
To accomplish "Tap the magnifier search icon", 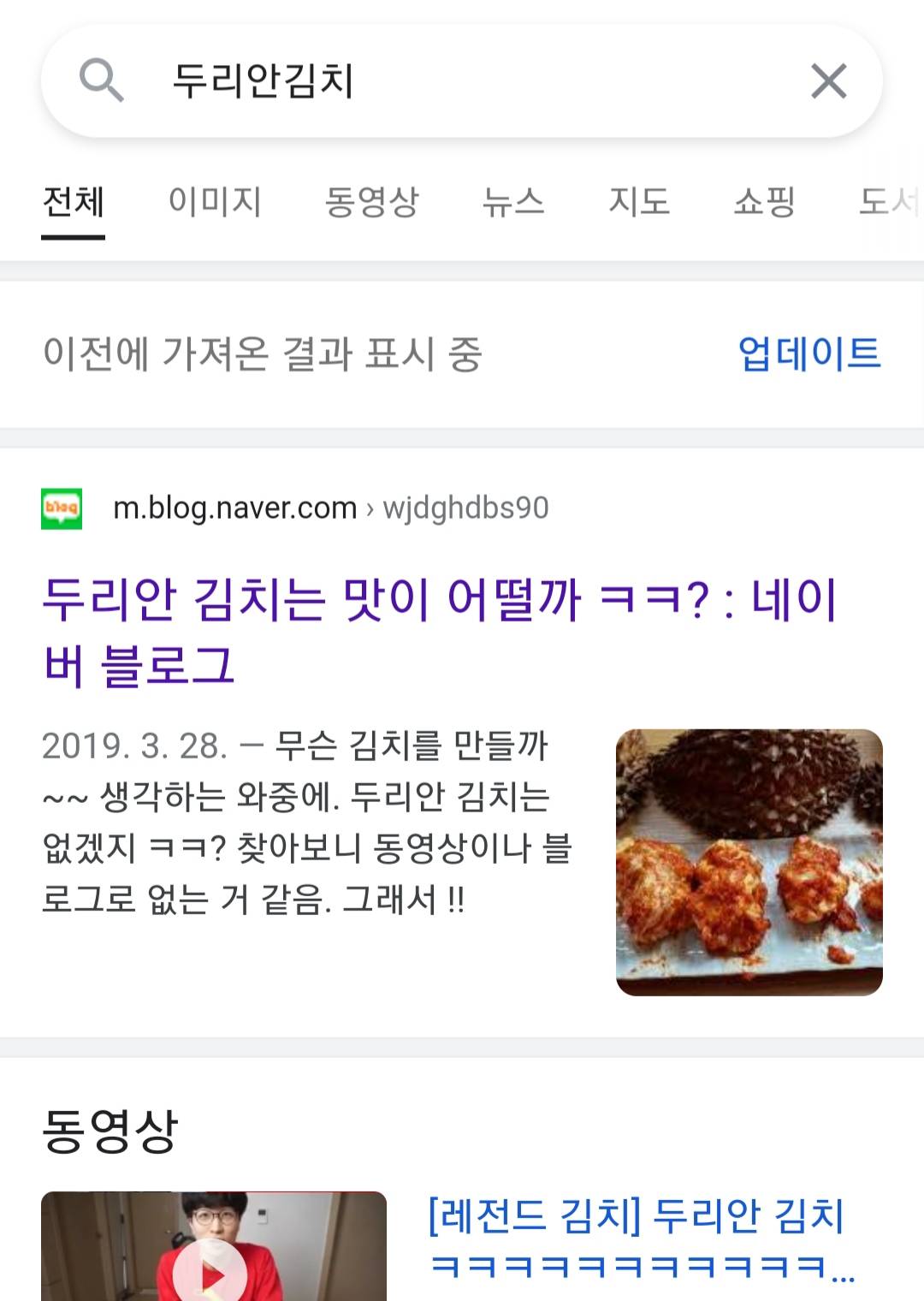I will pos(101,81).
